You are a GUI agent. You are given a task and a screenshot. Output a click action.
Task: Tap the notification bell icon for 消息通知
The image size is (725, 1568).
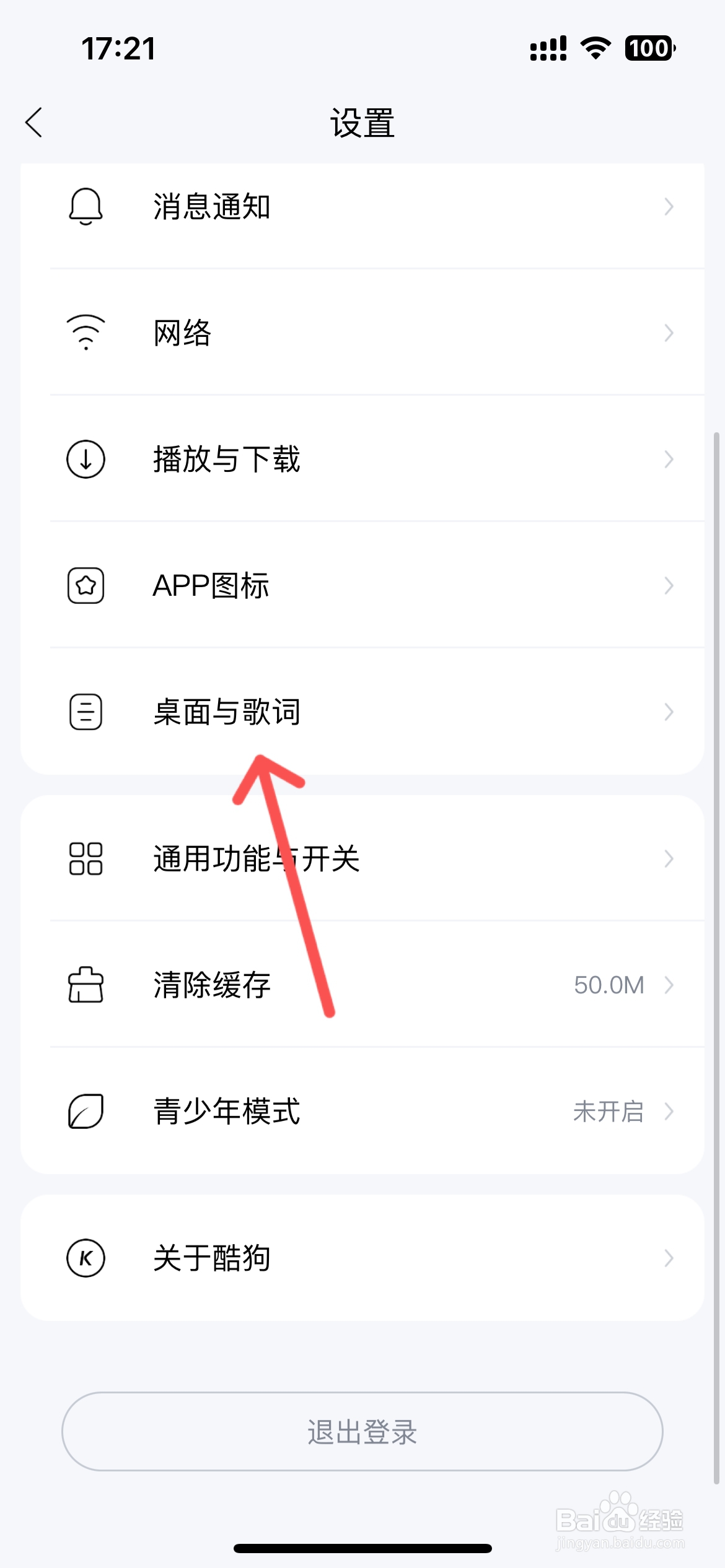[x=85, y=207]
